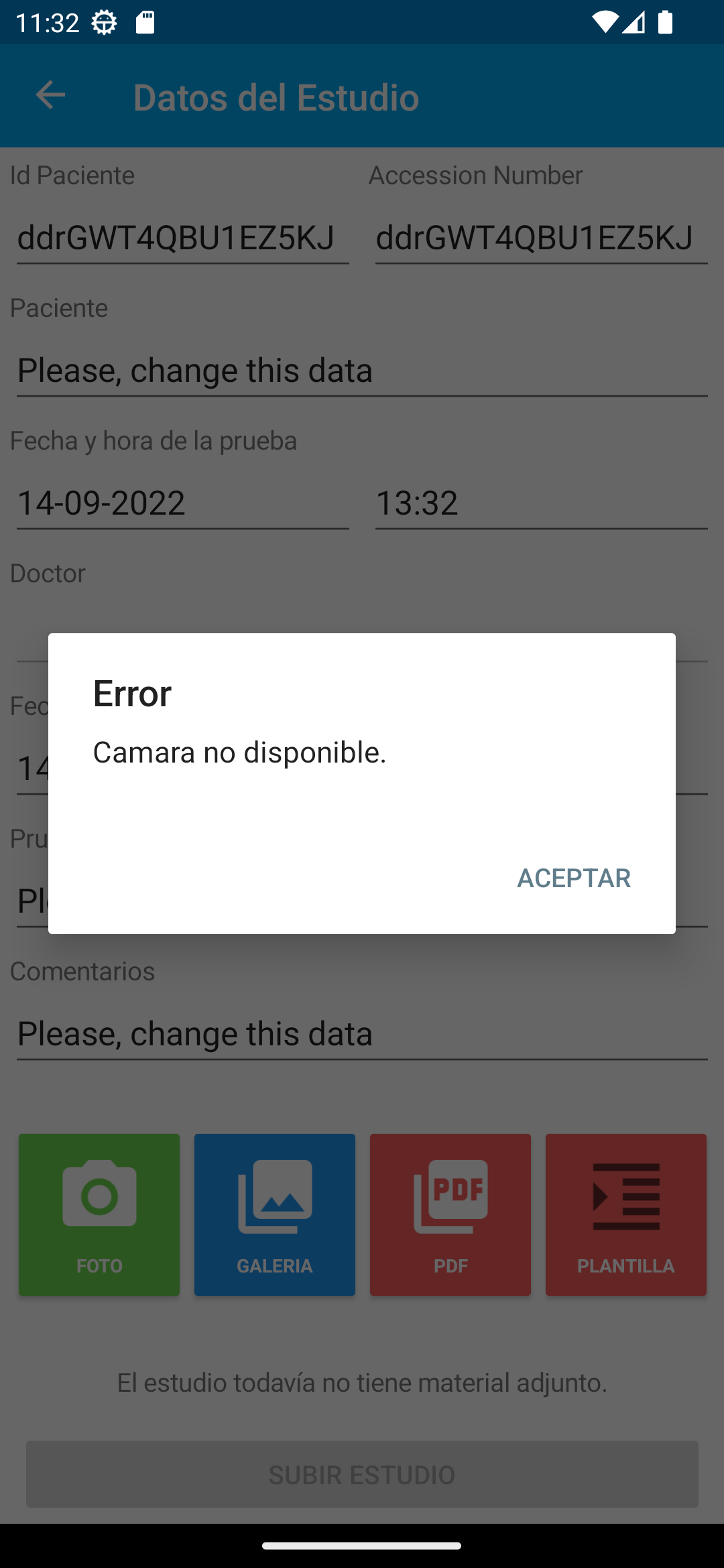Tap the SD card icon in the status bar
This screenshot has height=1568, width=724.
point(146,22)
